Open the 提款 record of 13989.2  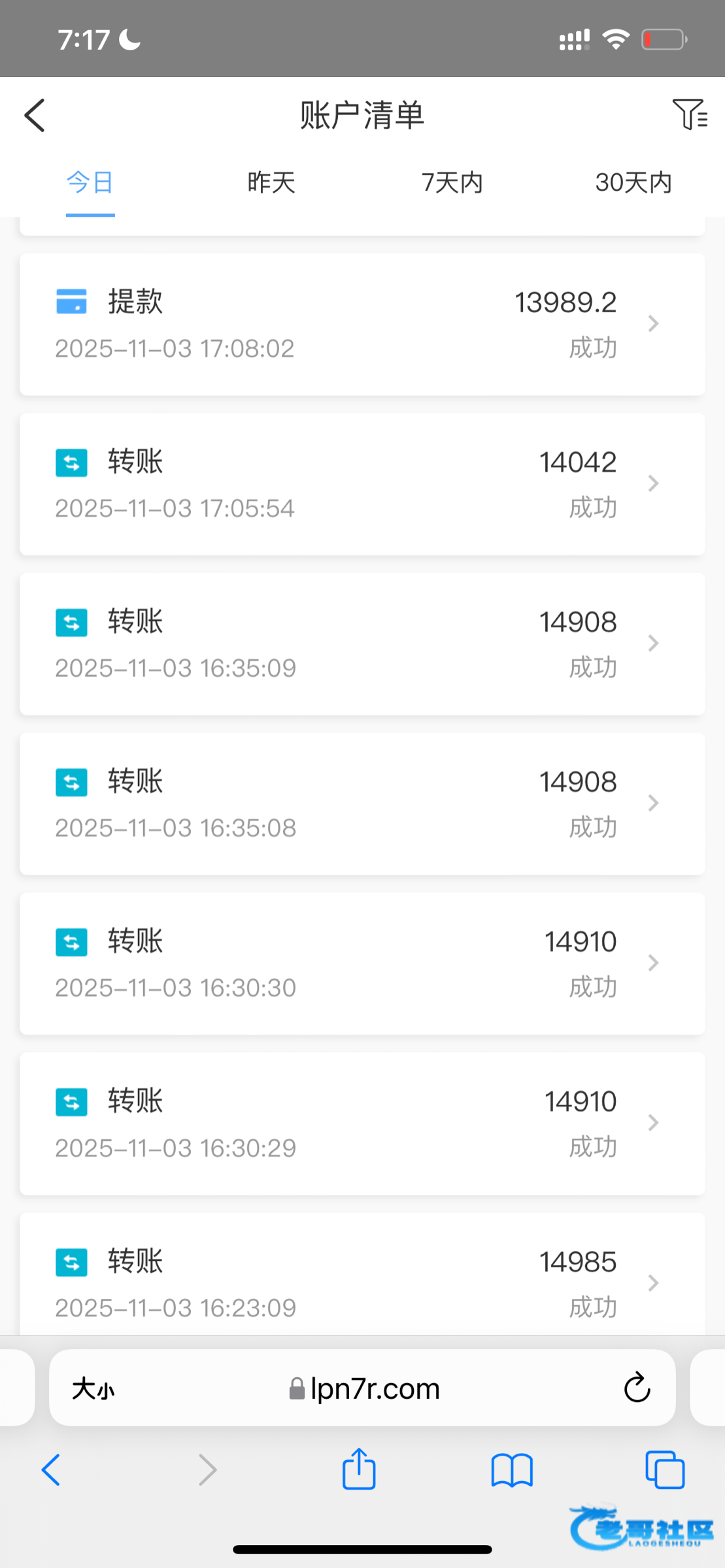[x=362, y=324]
